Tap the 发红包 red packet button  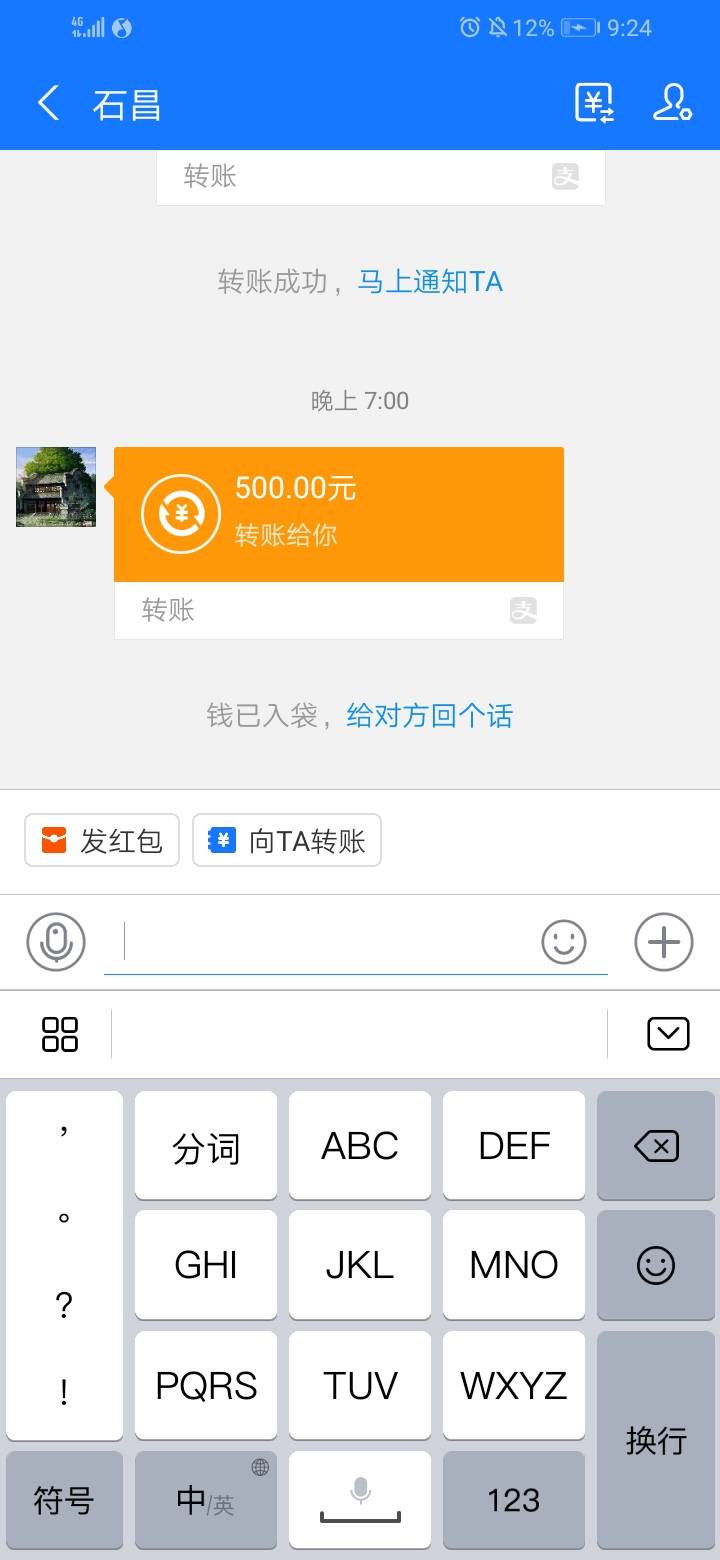(x=101, y=840)
